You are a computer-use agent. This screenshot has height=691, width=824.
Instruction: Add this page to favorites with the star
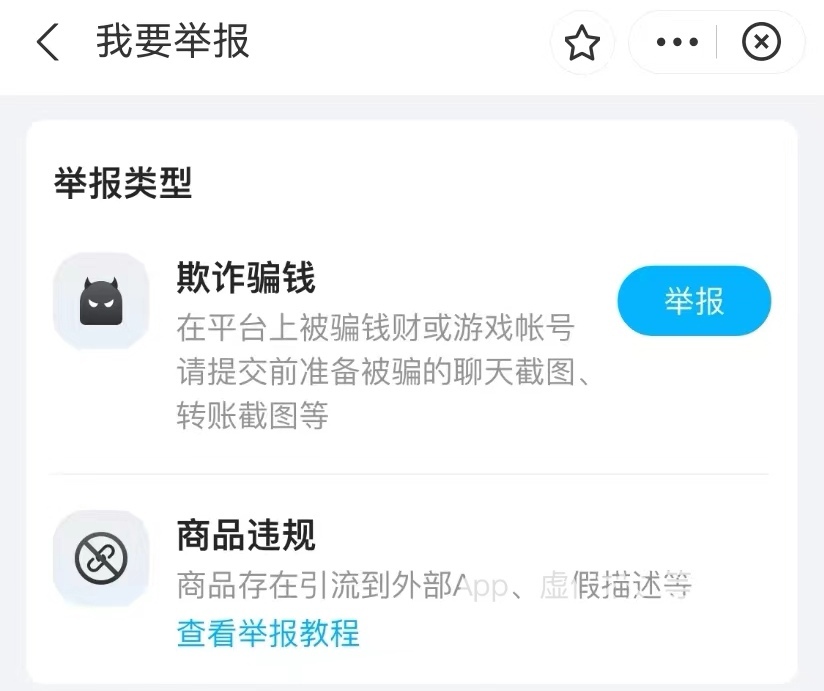(x=582, y=43)
